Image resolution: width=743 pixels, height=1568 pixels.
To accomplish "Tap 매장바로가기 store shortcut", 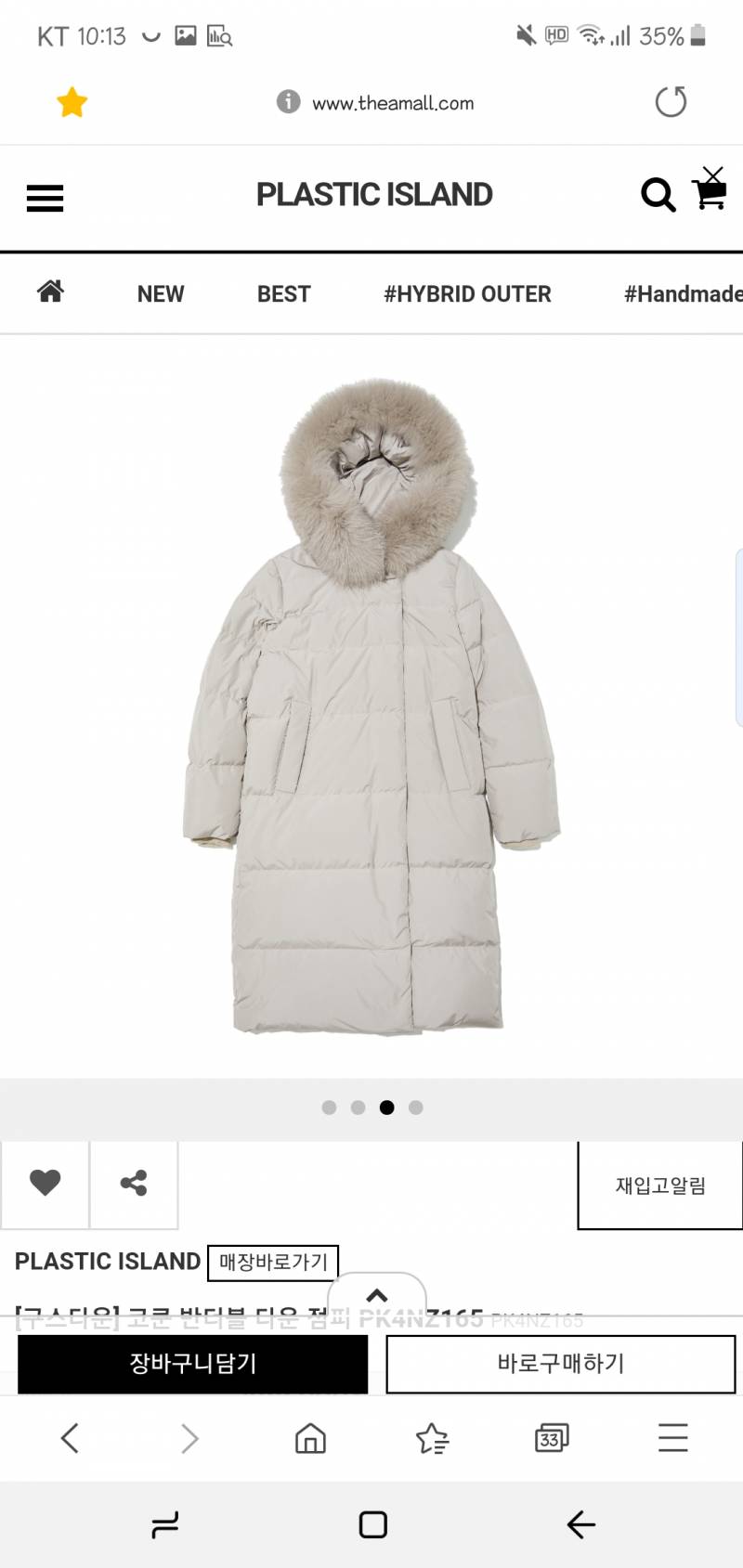I will click(273, 1262).
